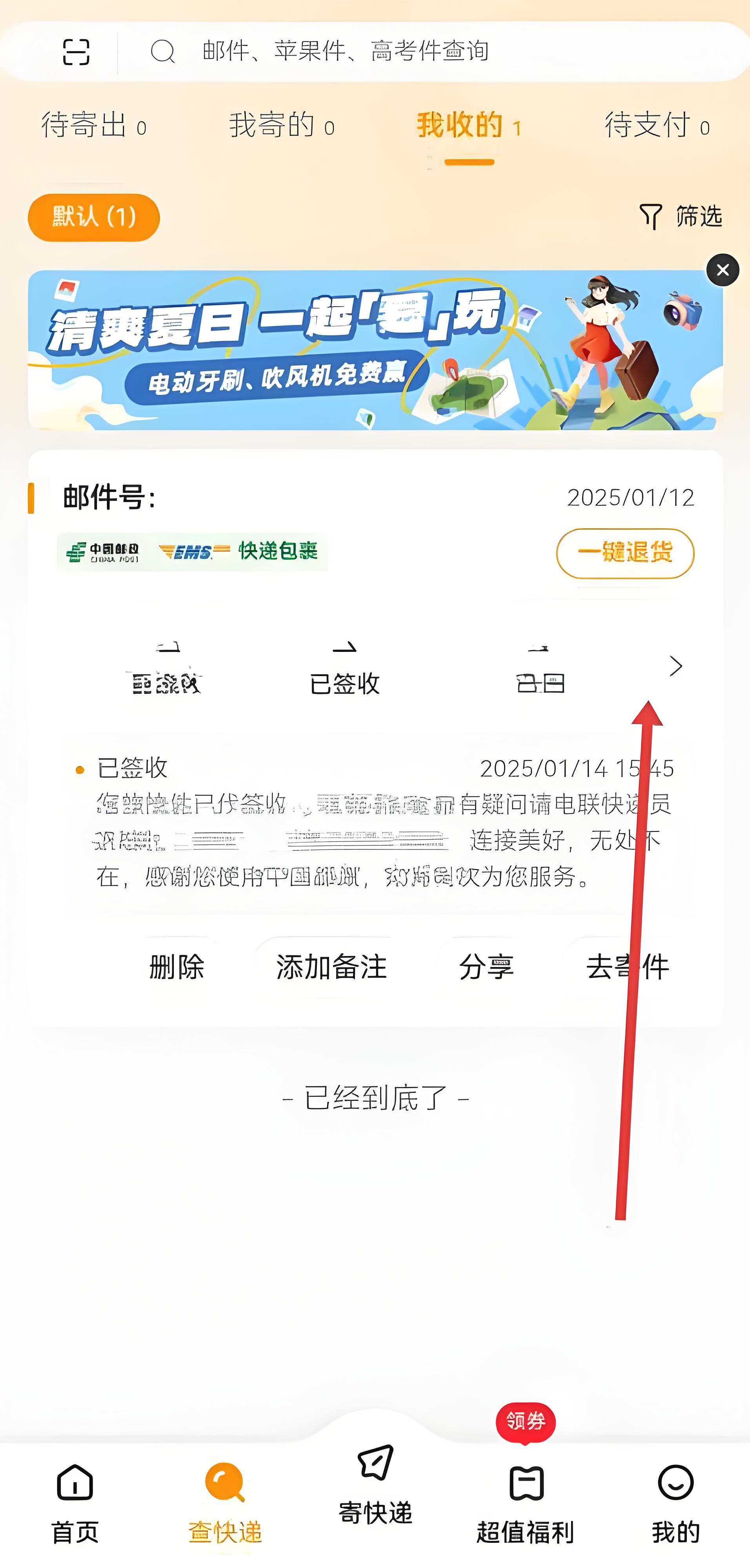This screenshot has height=1568, width=750.
Task: Switch to the 我的 profile tab
Action: pos(675,1503)
